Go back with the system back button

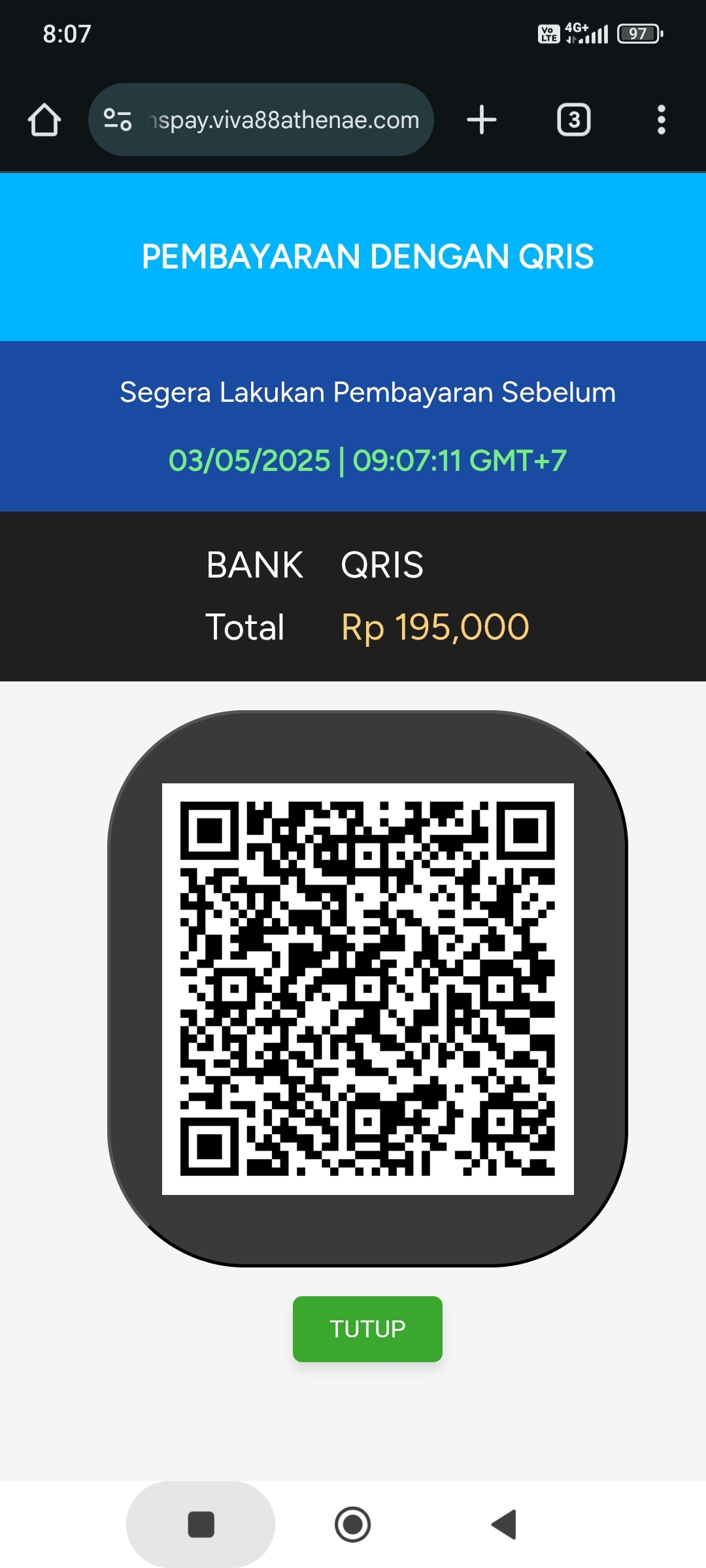click(504, 1524)
